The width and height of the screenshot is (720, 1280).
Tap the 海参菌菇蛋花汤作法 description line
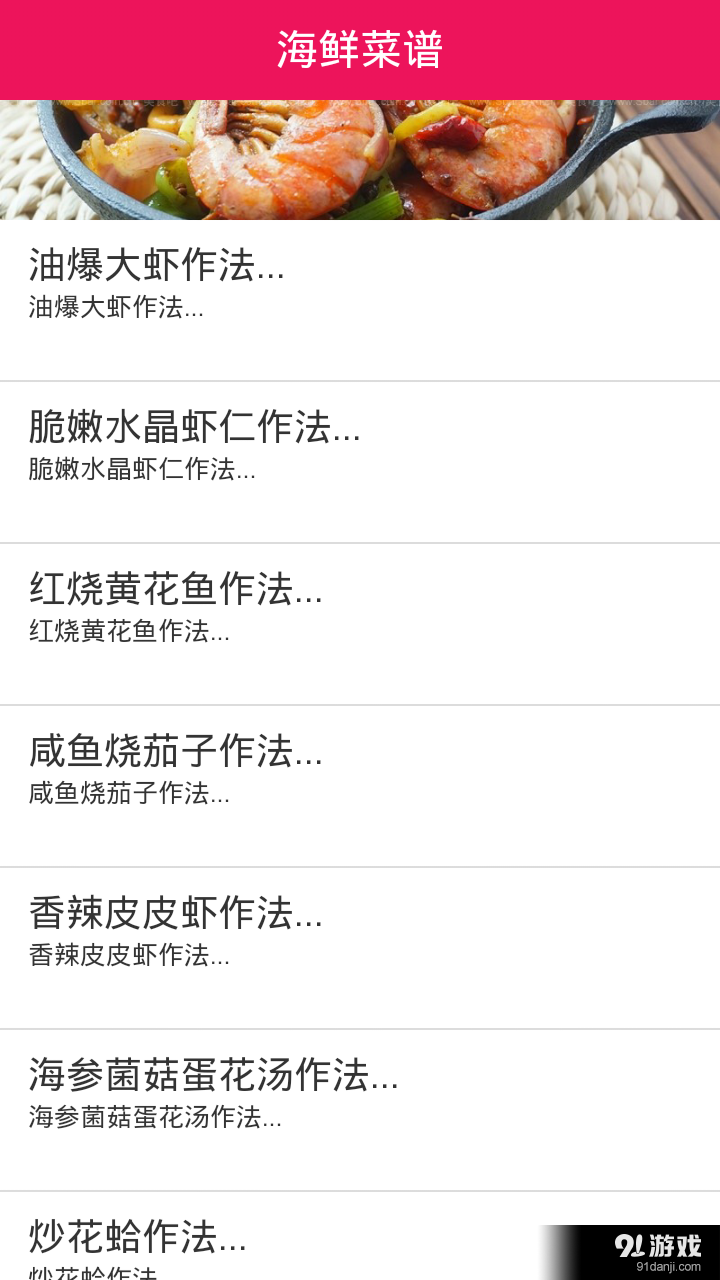point(155,1118)
